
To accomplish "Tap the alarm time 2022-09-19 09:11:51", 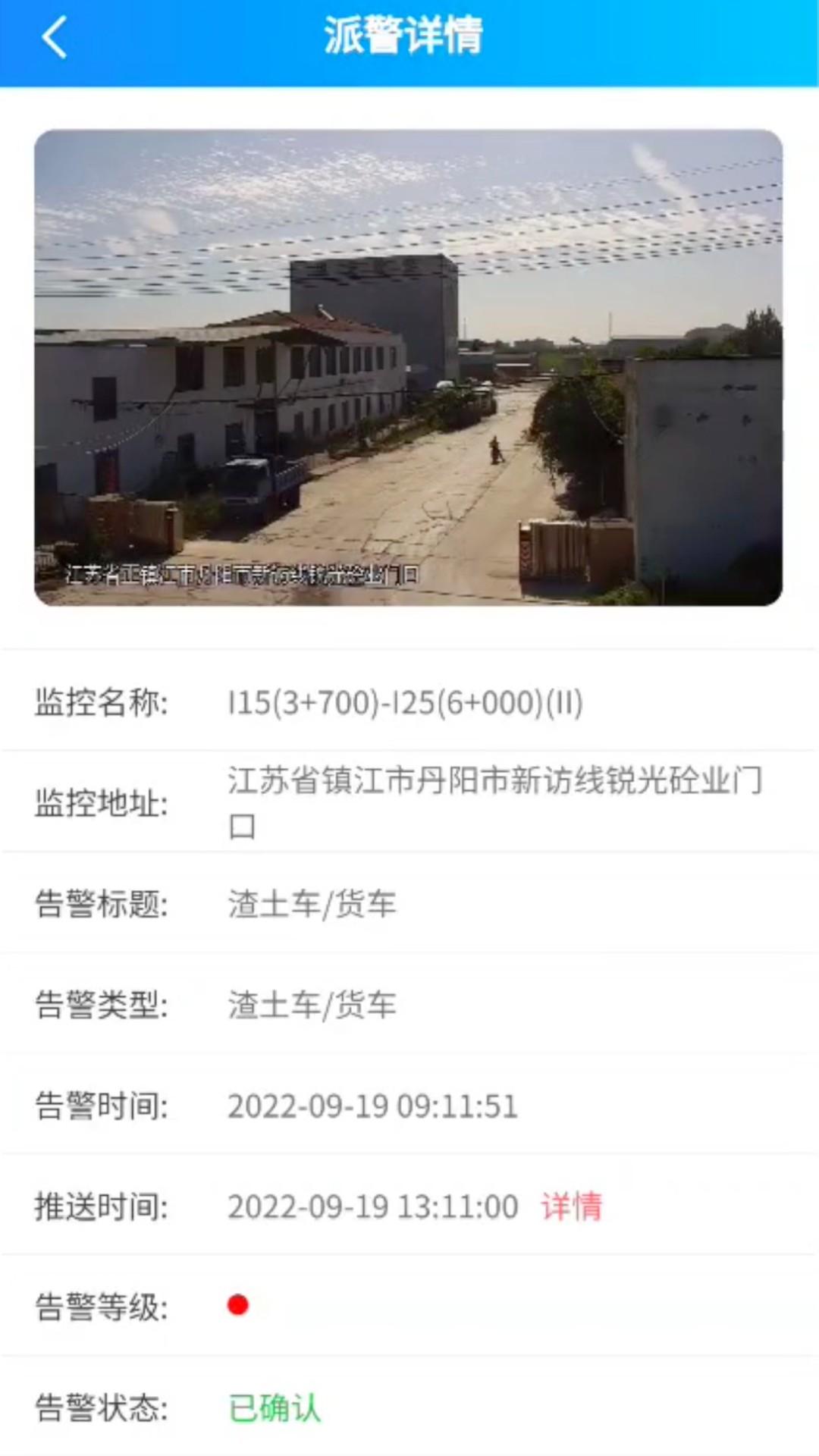I will pos(373,1107).
